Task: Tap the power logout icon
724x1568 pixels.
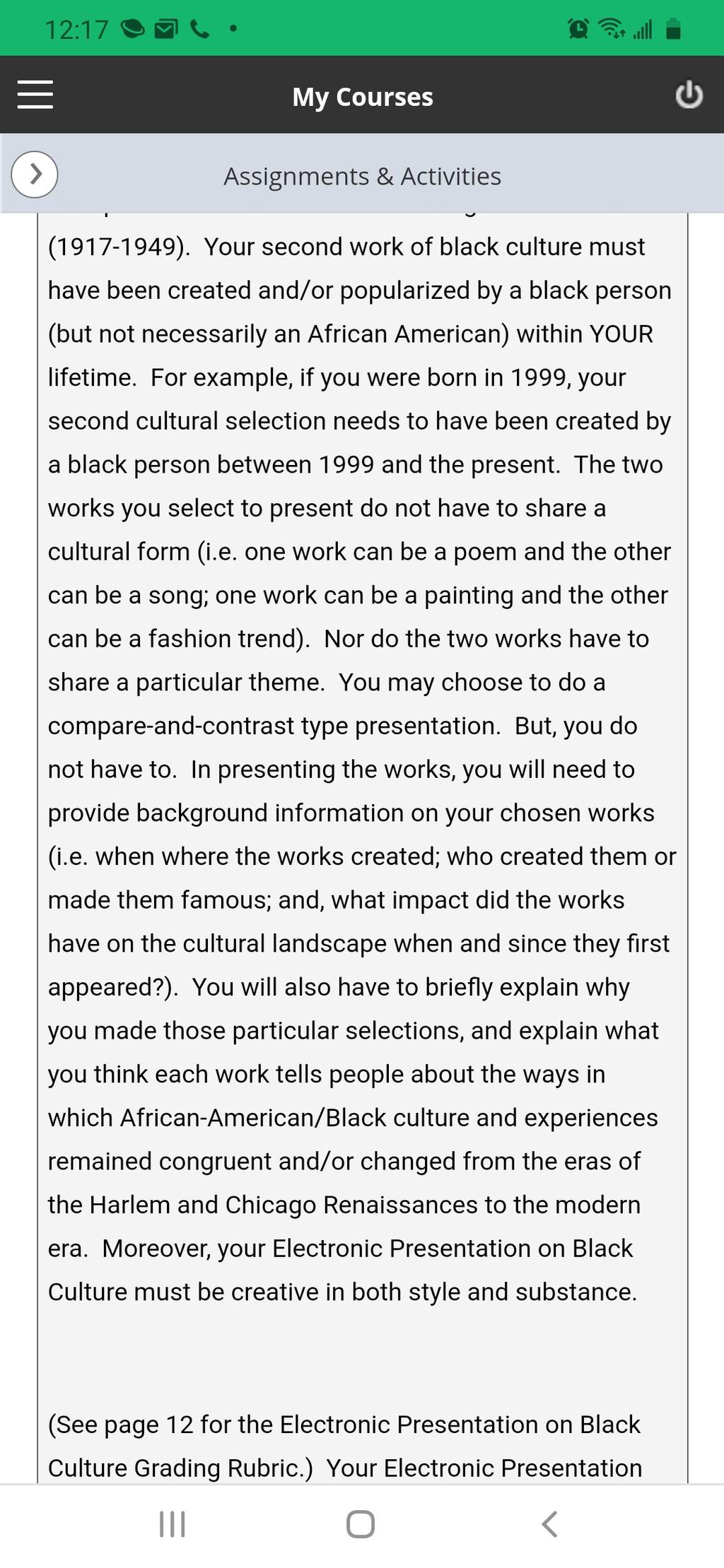Action: pyautogui.click(x=689, y=95)
